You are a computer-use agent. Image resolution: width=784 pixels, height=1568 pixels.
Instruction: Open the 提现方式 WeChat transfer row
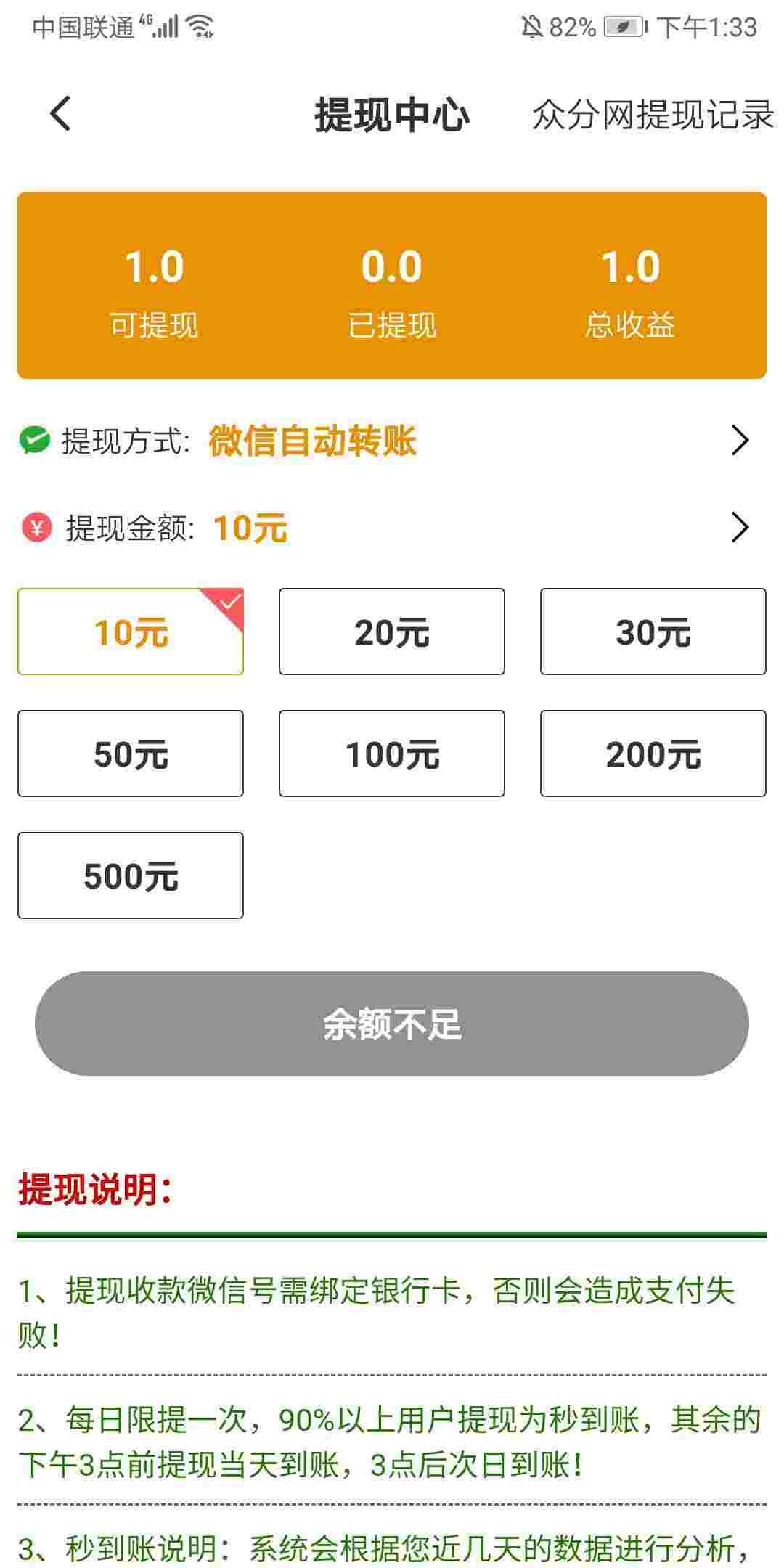click(392, 441)
